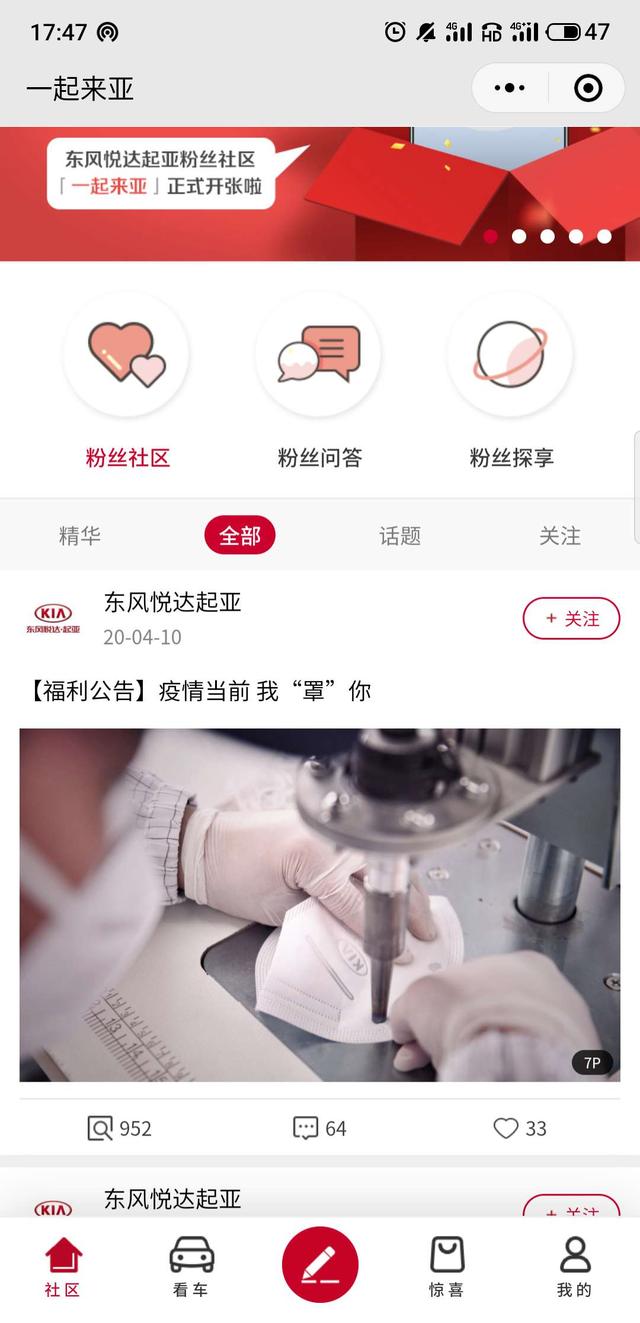
Task: Go to the 我的 profile tab
Action: [x=575, y=1267]
